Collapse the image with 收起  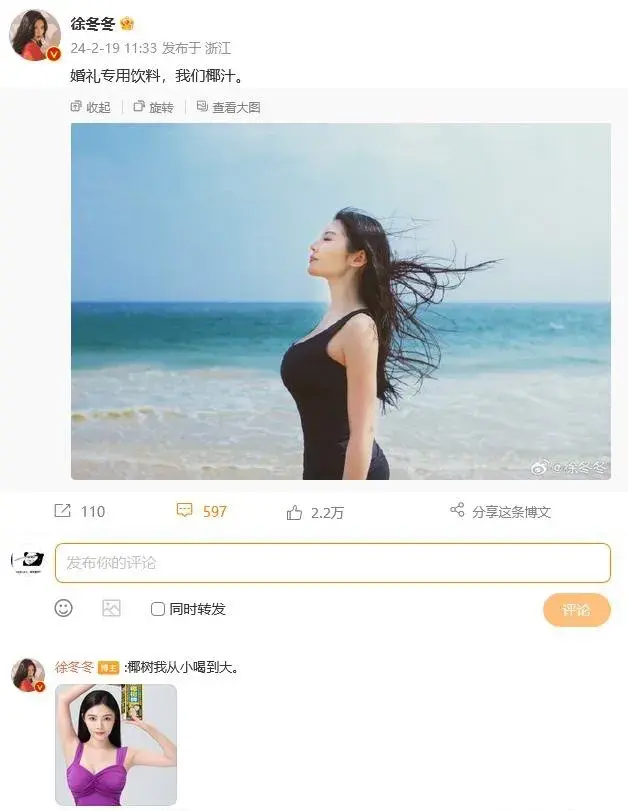(91, 107)
